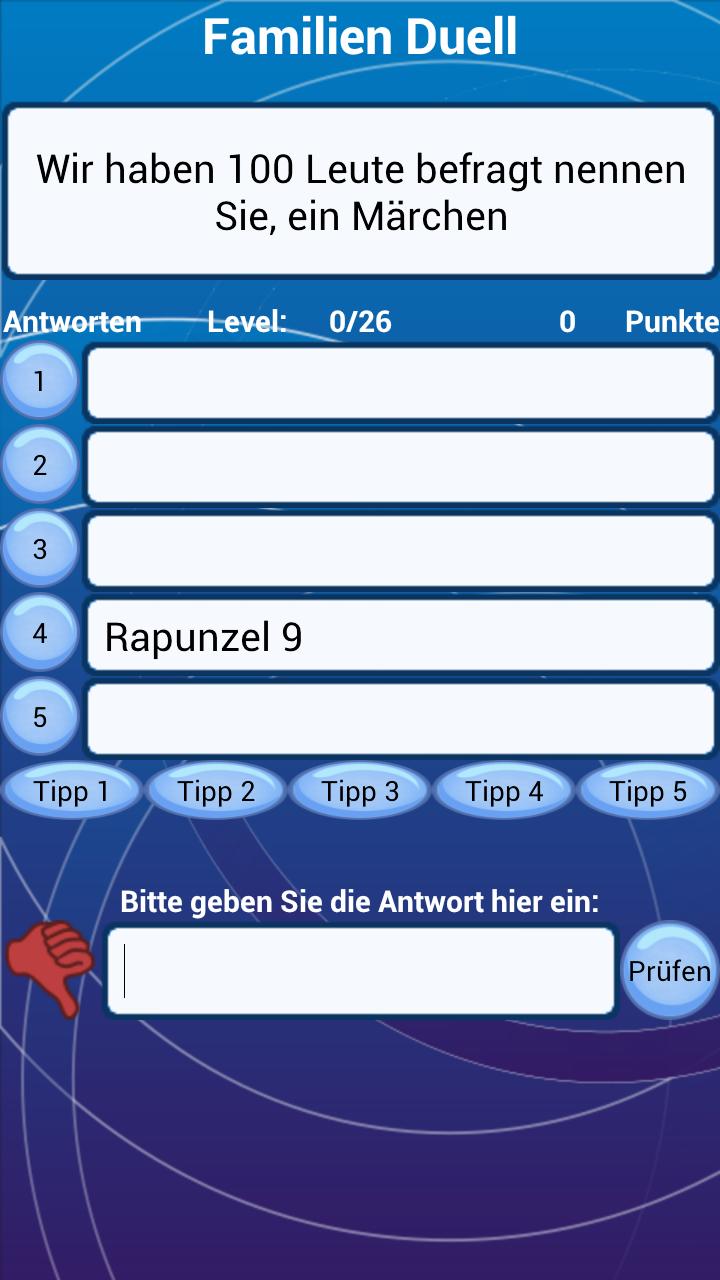Select the Tipp 5 hint button
The width and height of the screenshot is (720, 1280).
coord(648,792)
